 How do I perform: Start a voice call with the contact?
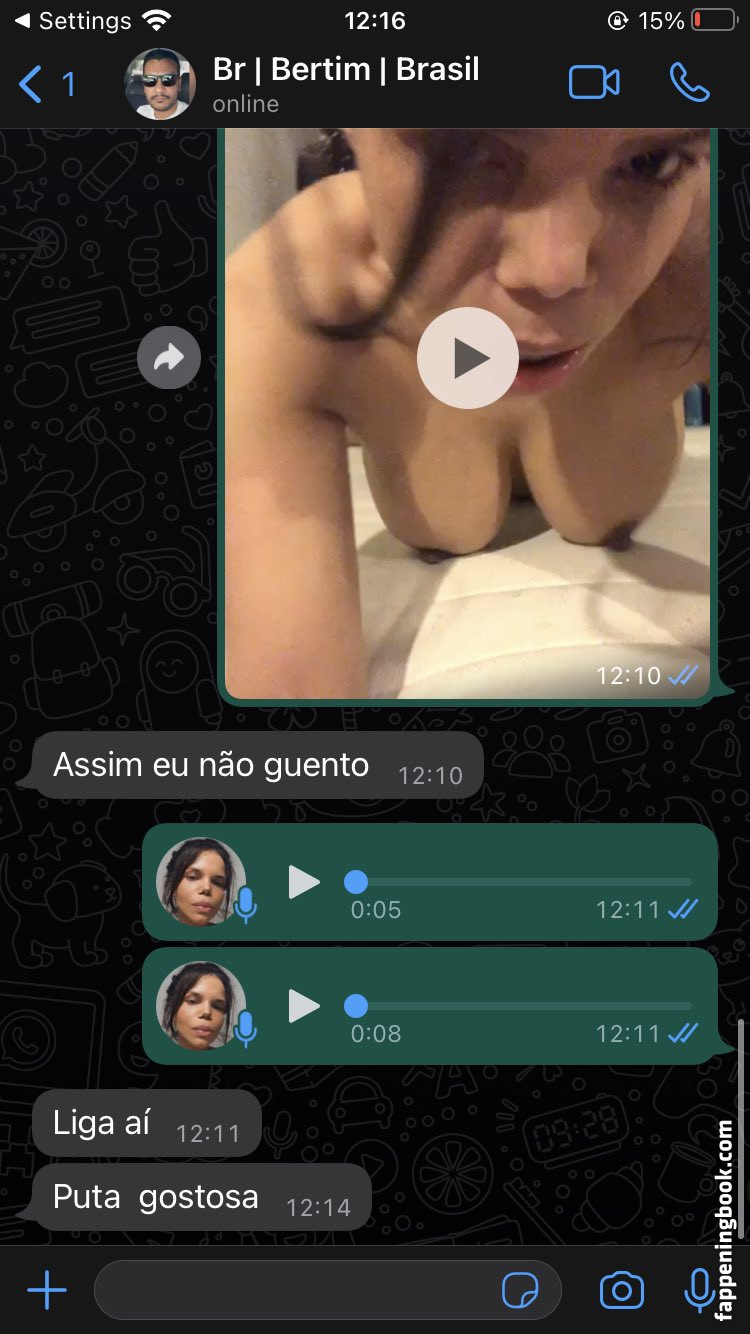point(689,83)
